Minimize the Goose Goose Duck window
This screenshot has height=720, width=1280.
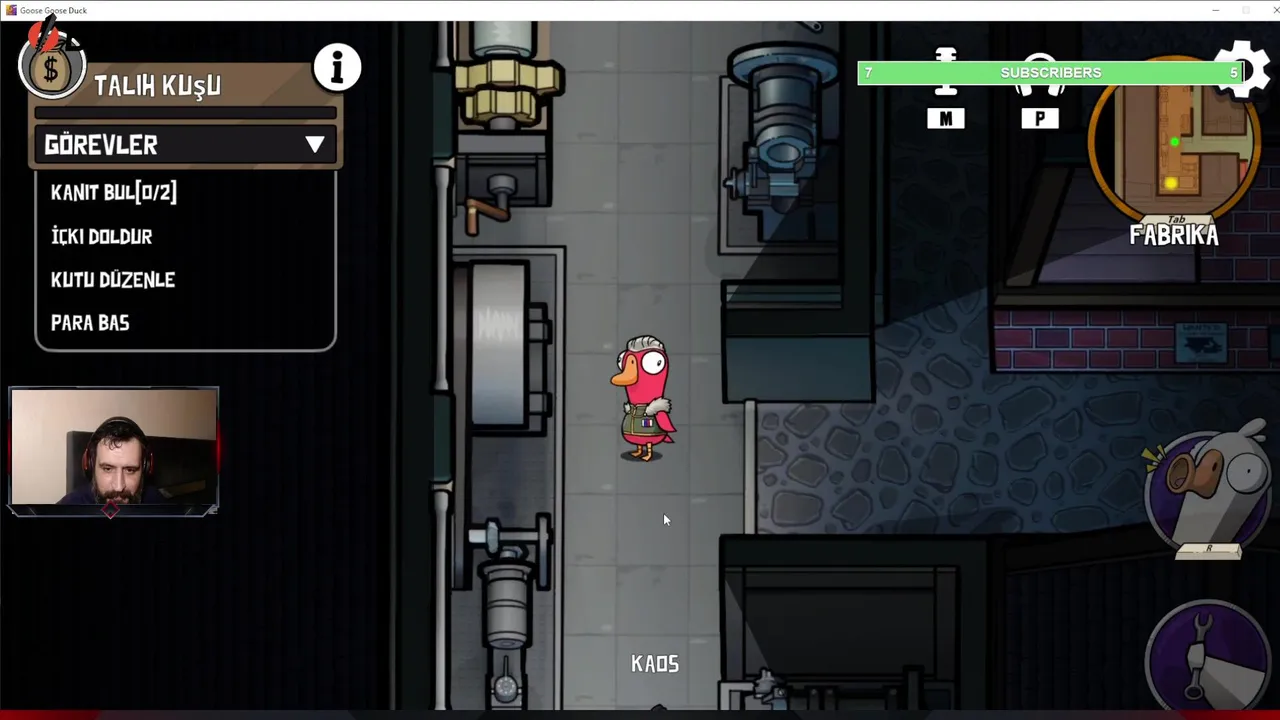(x=1216, y=10)
